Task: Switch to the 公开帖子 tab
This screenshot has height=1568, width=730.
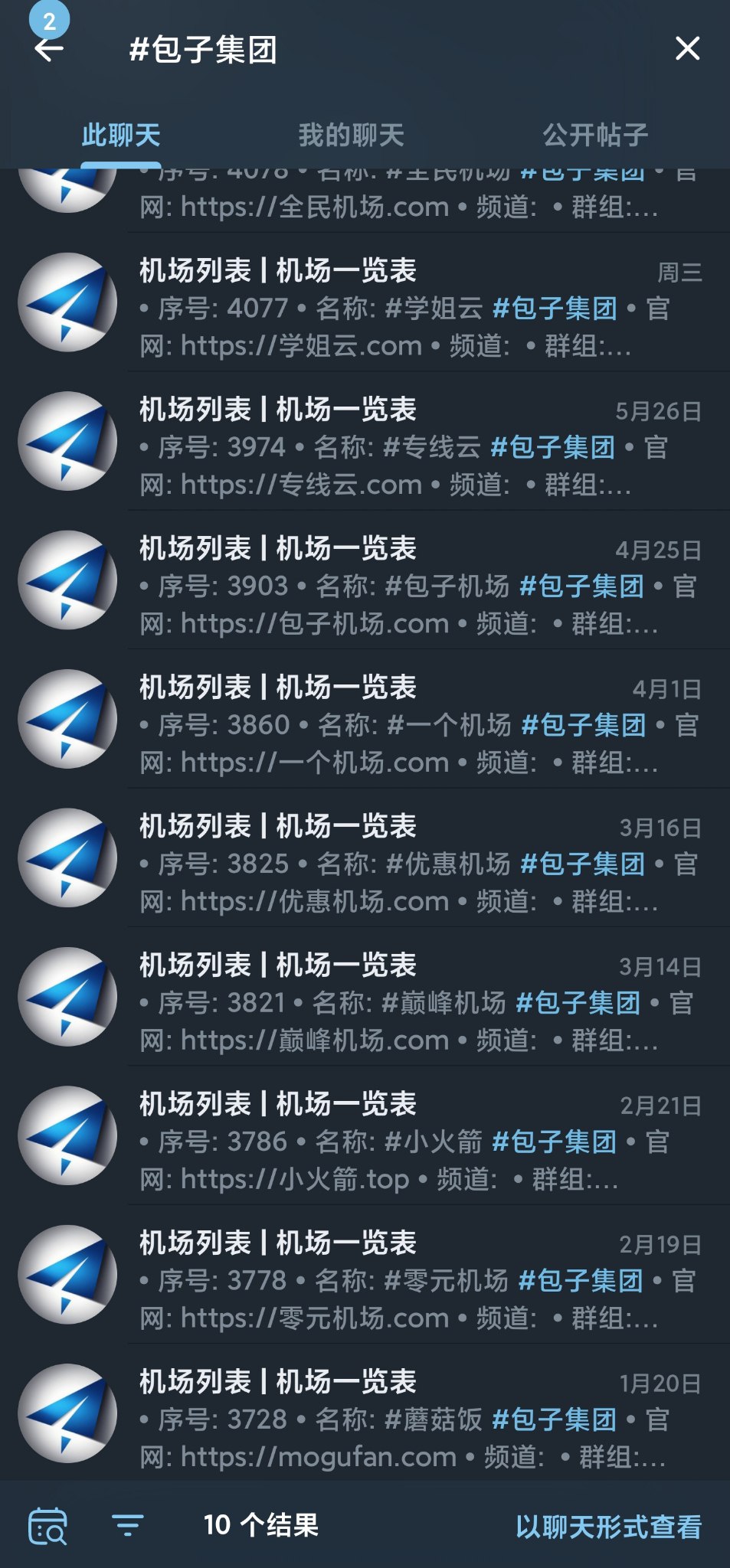Action: [x=594, y=136]
